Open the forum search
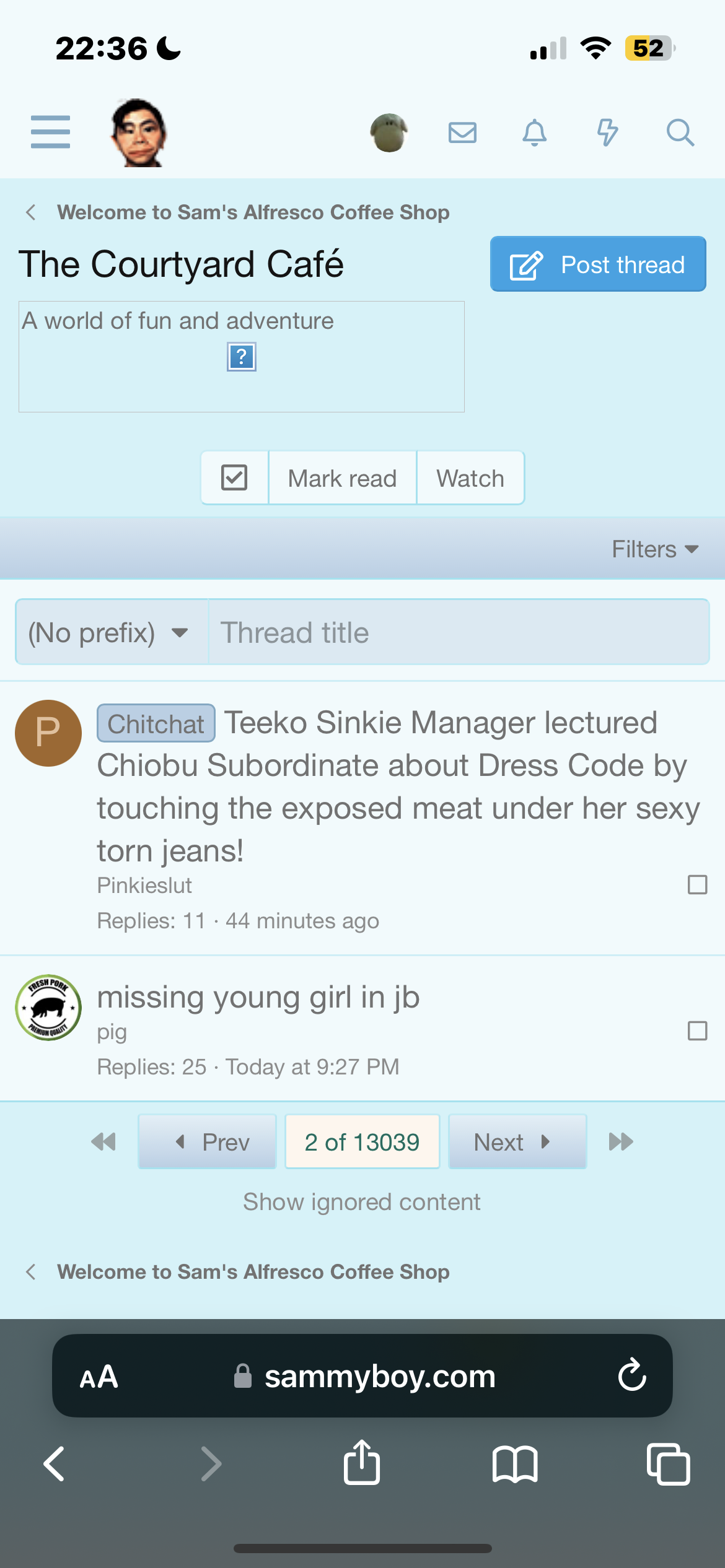 pyautogui.click(x=680, y=133)
